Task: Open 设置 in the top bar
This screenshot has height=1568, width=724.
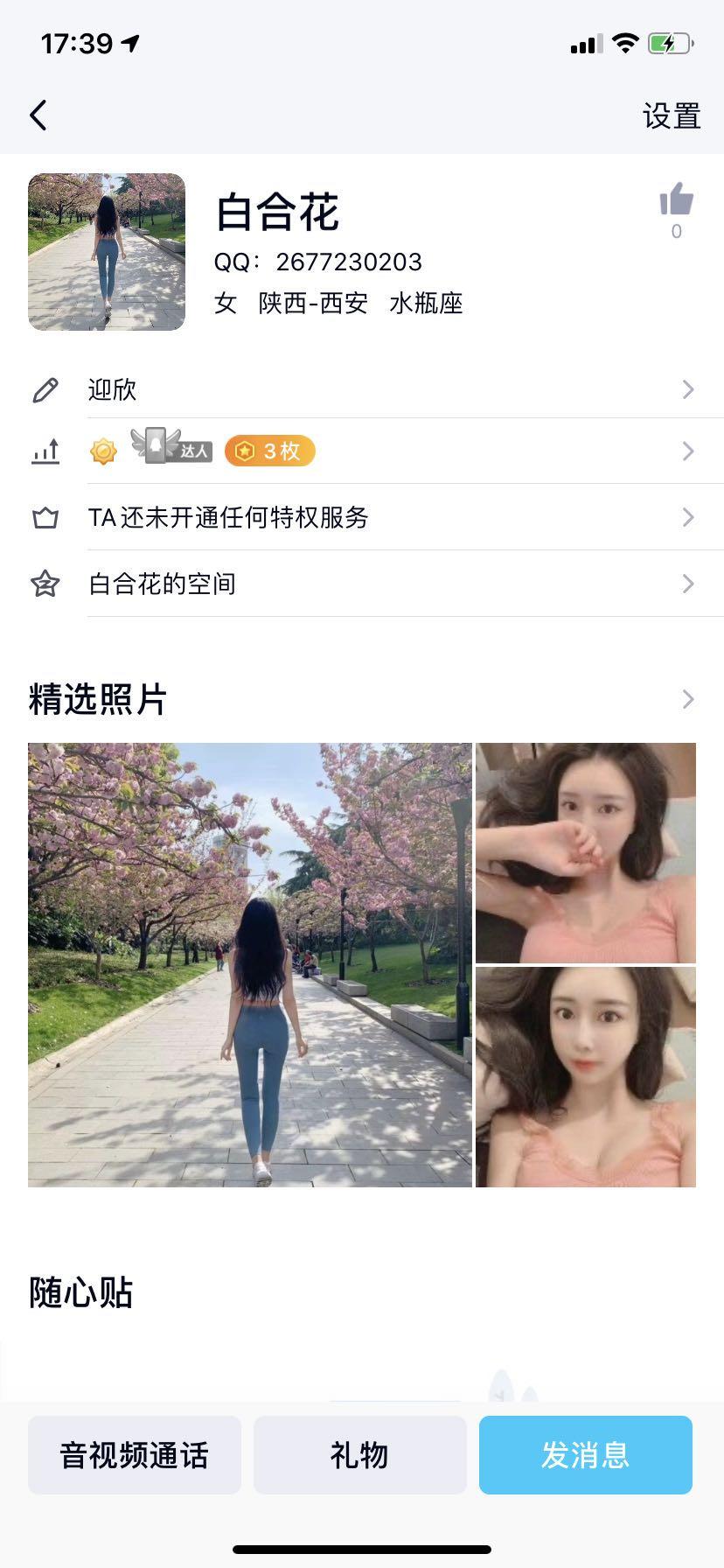Action: pos(671,115)
